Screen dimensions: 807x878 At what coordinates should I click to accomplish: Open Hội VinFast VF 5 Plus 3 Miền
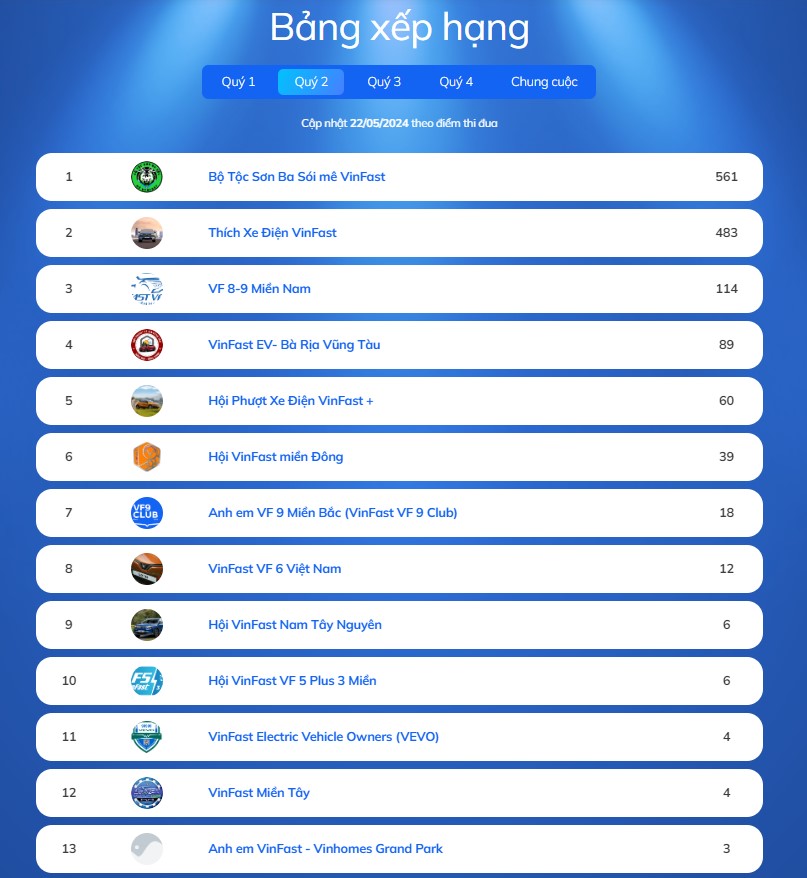coord(292,681)
